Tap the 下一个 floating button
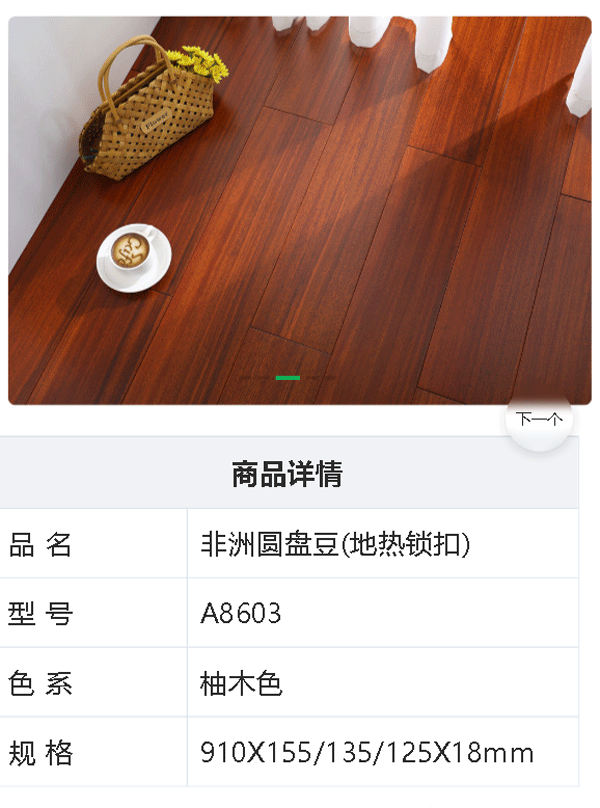This screenshot has height=808, width=600. (539, 419)
